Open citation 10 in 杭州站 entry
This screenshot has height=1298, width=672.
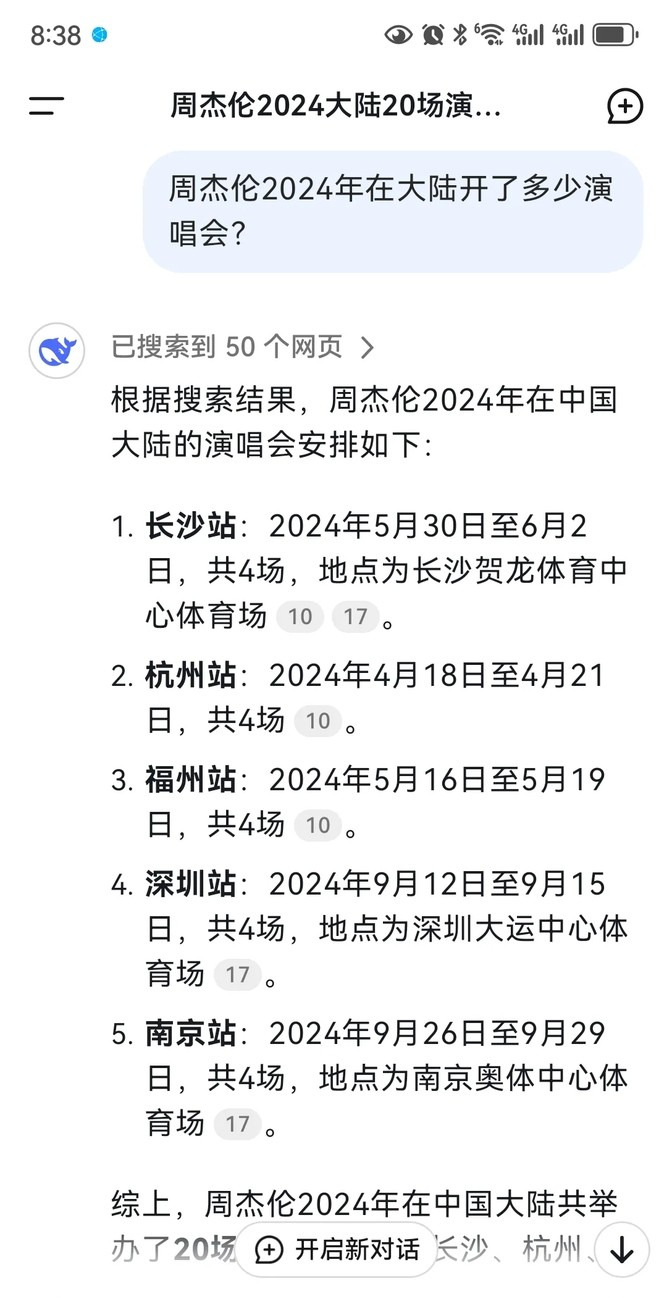(x=318, y=720)
